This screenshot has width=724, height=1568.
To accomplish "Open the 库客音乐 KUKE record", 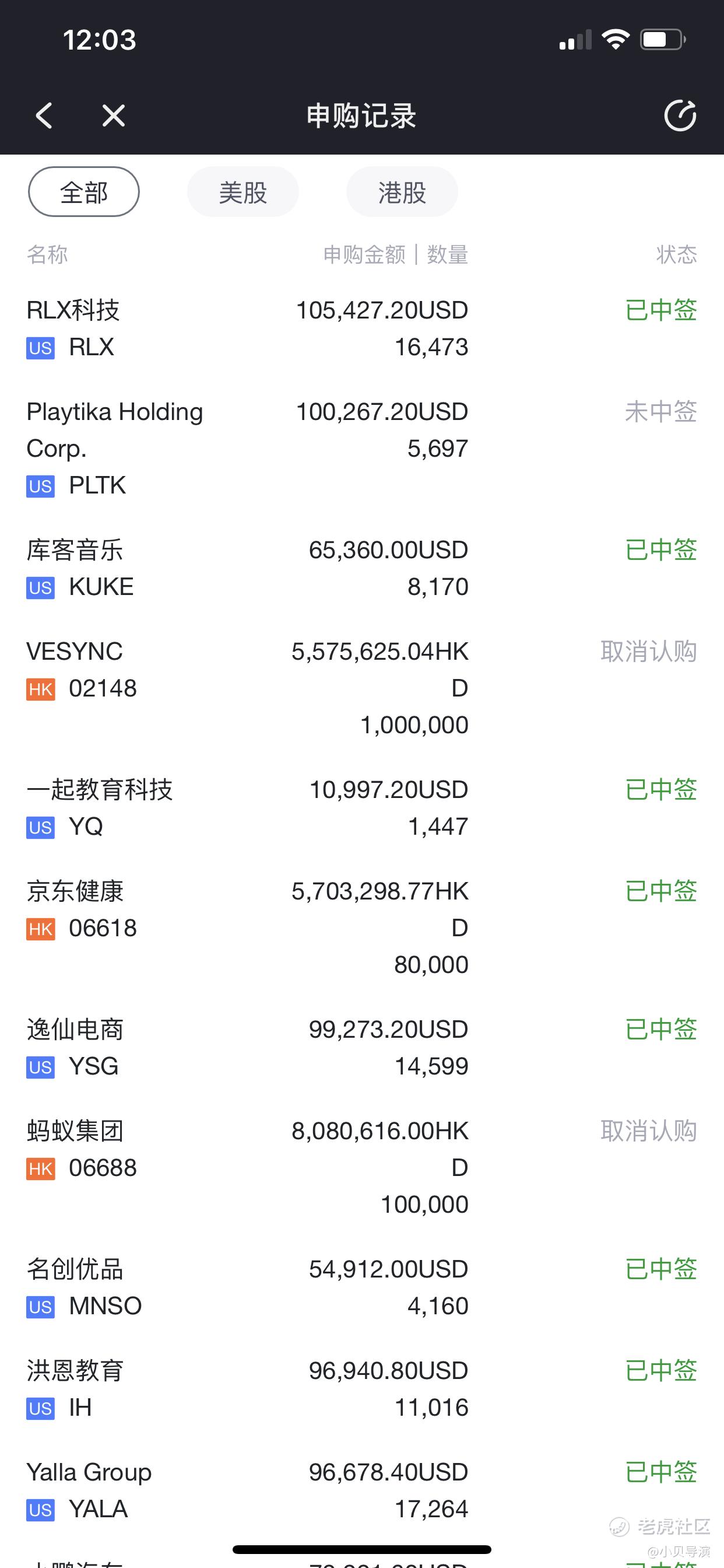I will tap(362, 569).
